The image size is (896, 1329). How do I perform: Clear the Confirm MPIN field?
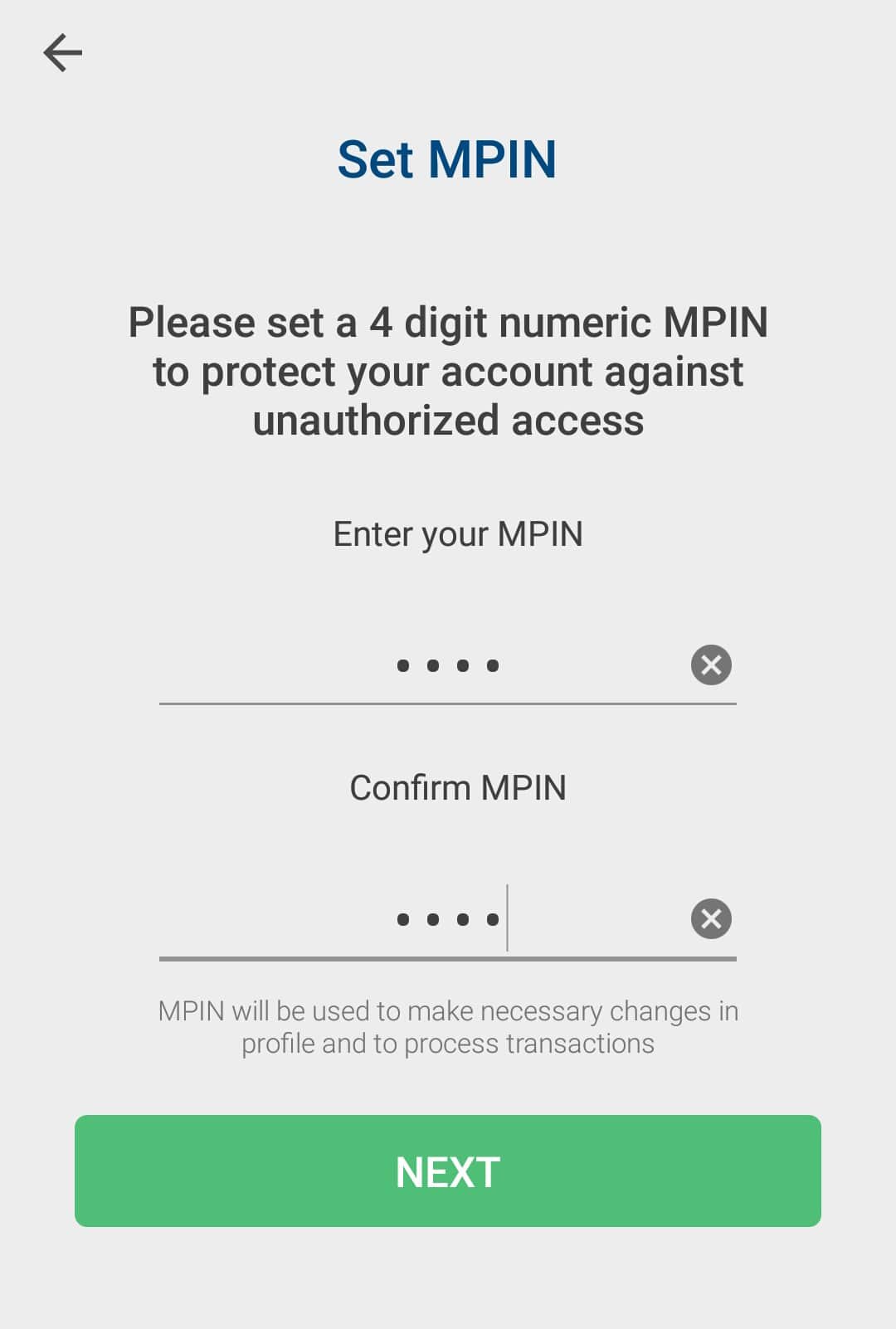[711, 919]
